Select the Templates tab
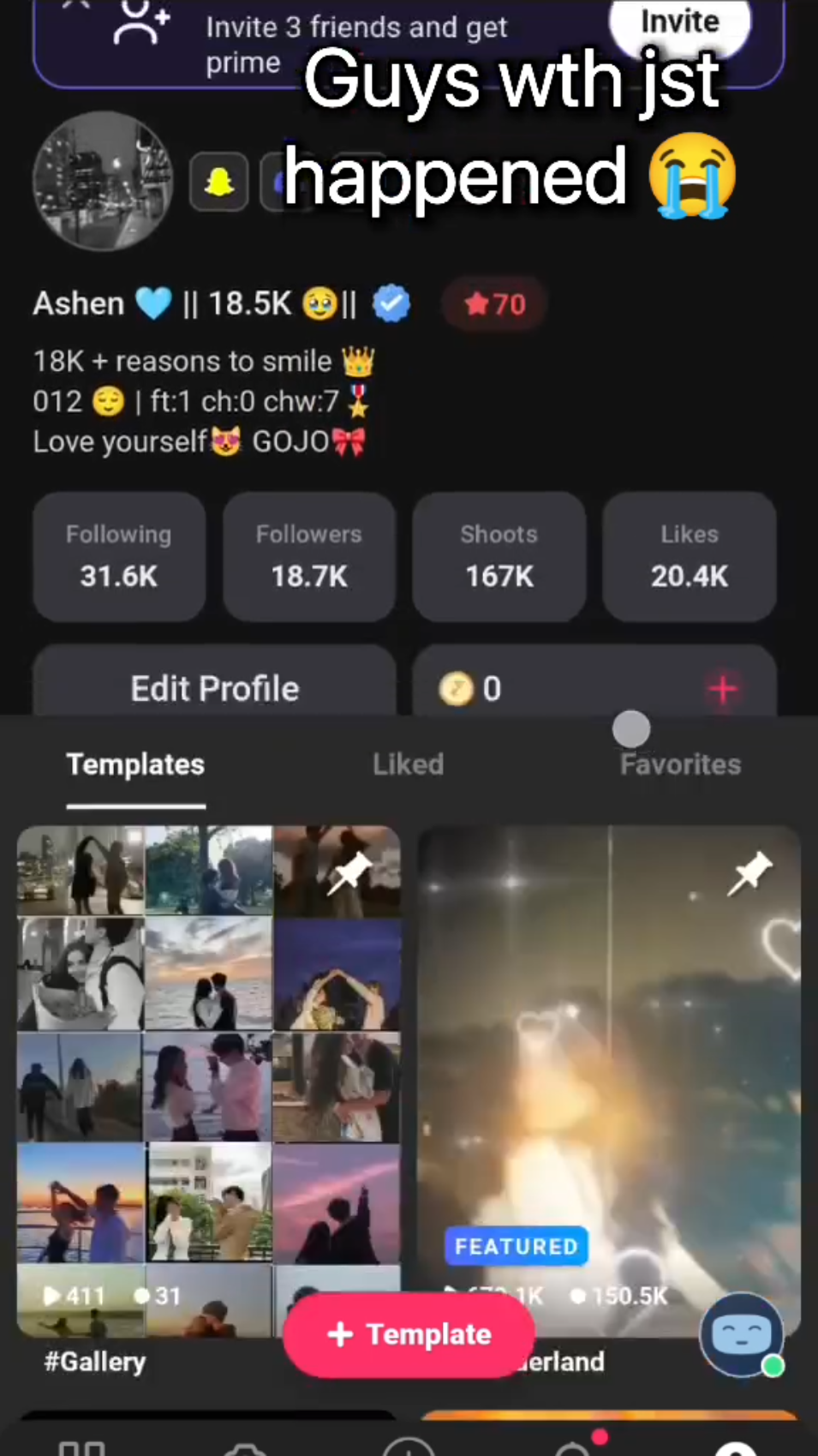Screen dimensions: 818x1456 point(135,764)
